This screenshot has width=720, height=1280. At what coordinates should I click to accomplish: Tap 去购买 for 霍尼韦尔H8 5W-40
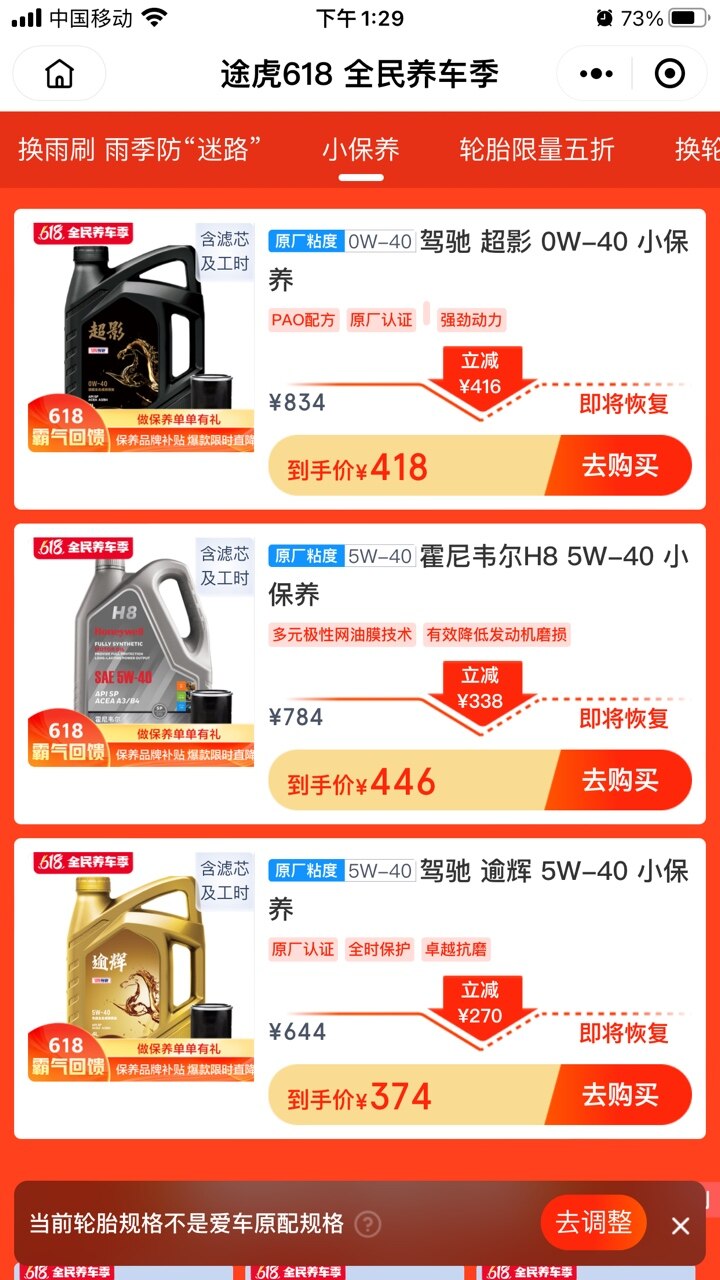click(620, 780)
